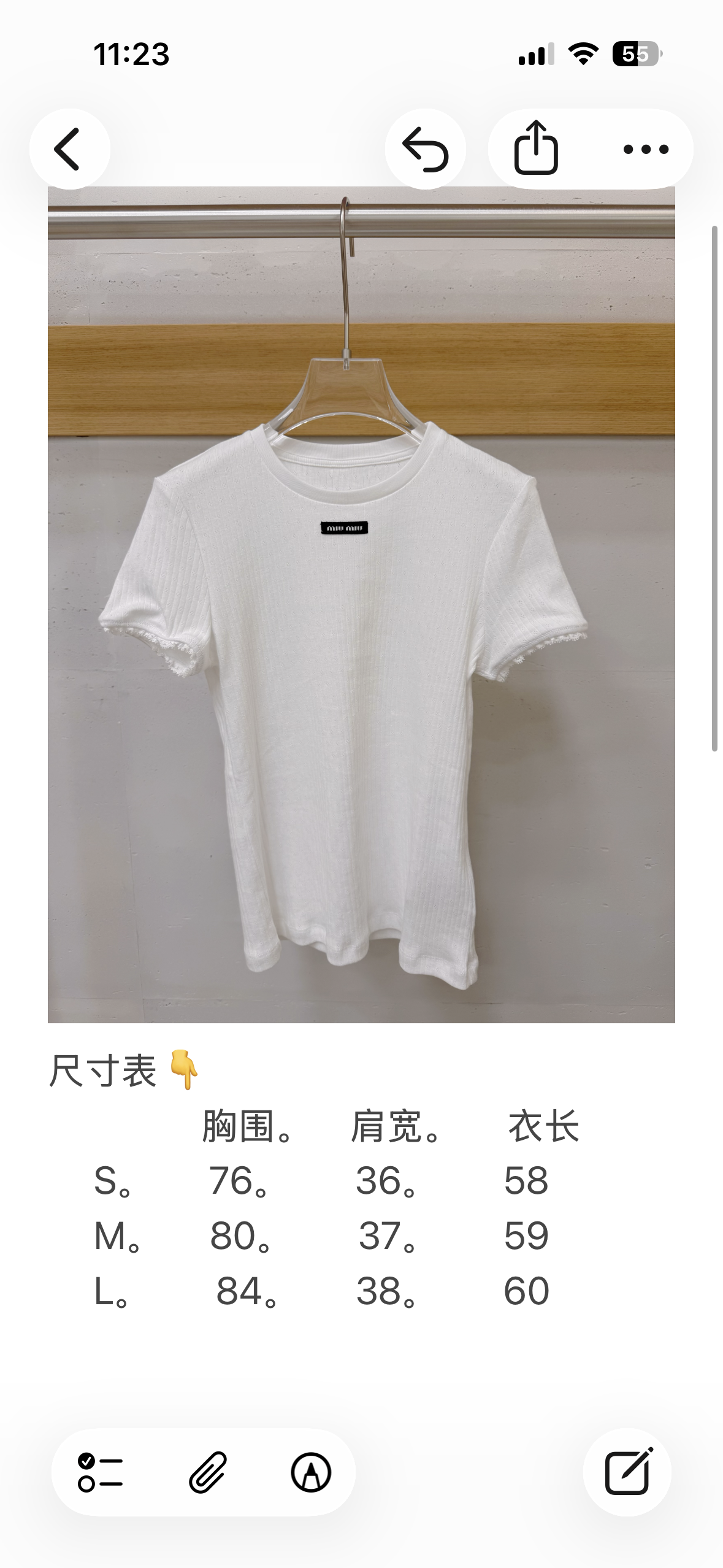Open the markup pen tool
723x1568 pixels.
coord(311,1472)
